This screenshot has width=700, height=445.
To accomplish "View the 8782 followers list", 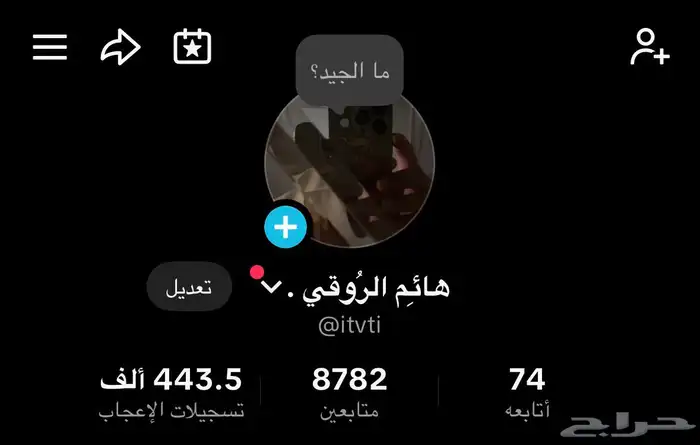I will (x=350, y=392).
